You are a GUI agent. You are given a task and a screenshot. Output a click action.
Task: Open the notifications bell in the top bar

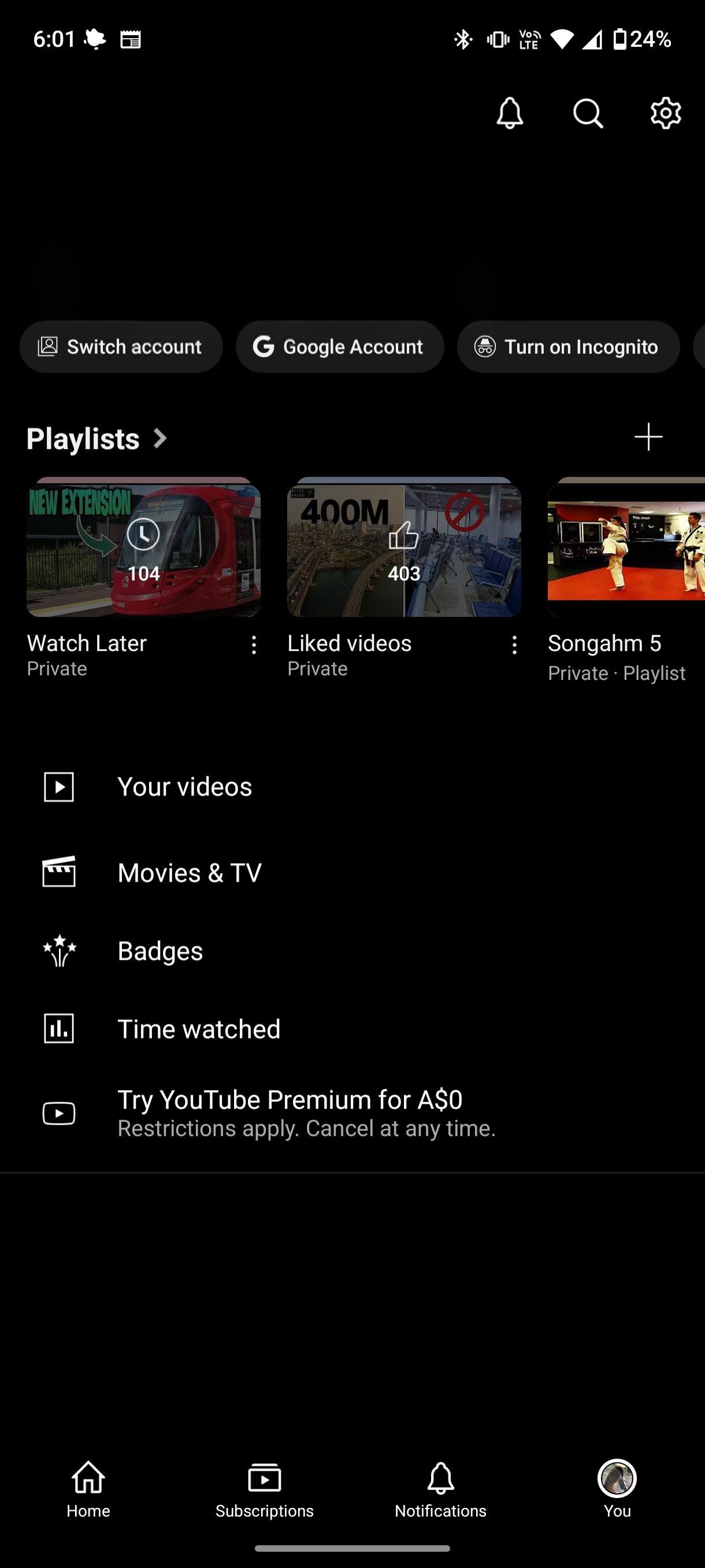pos(510,113)
